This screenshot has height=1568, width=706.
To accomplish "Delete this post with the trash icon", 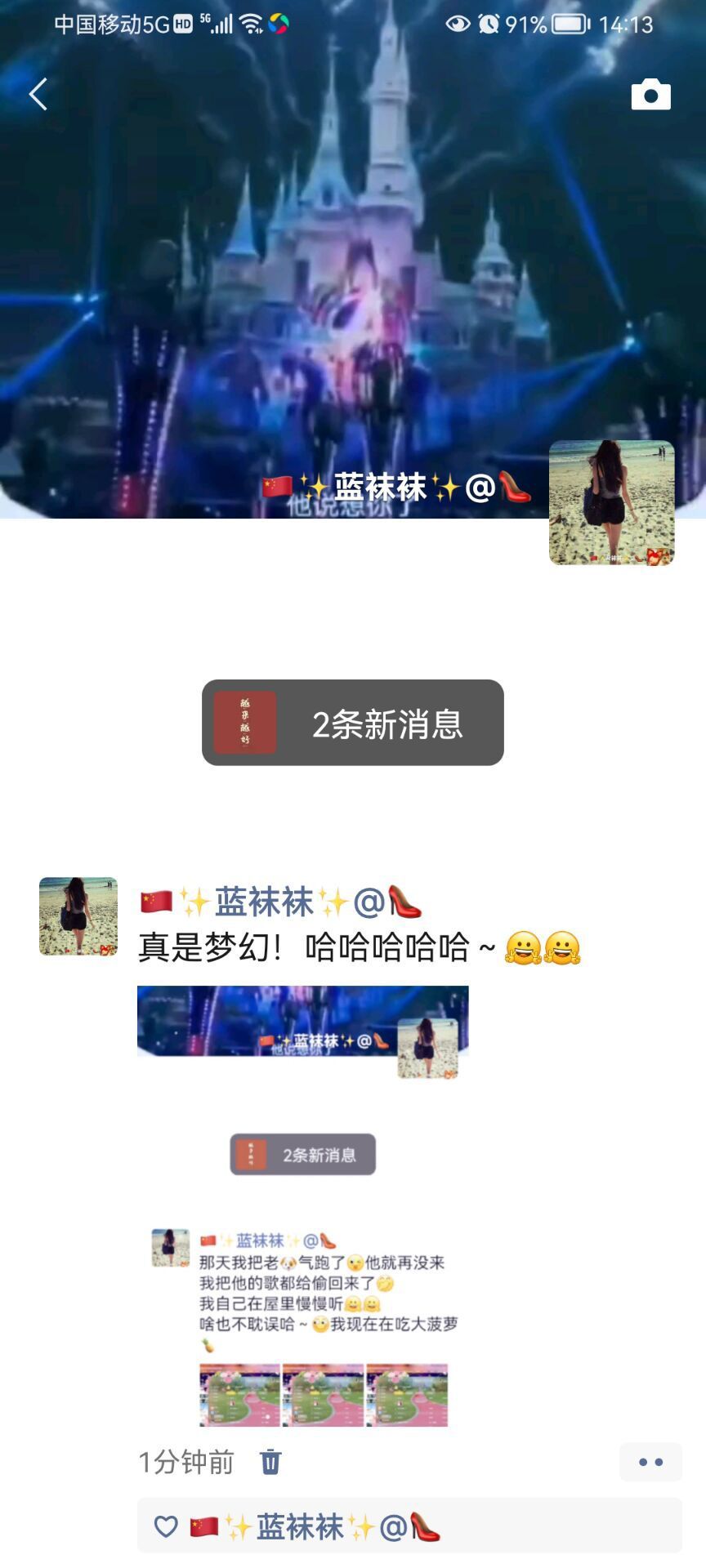I will coord(270,1461).
